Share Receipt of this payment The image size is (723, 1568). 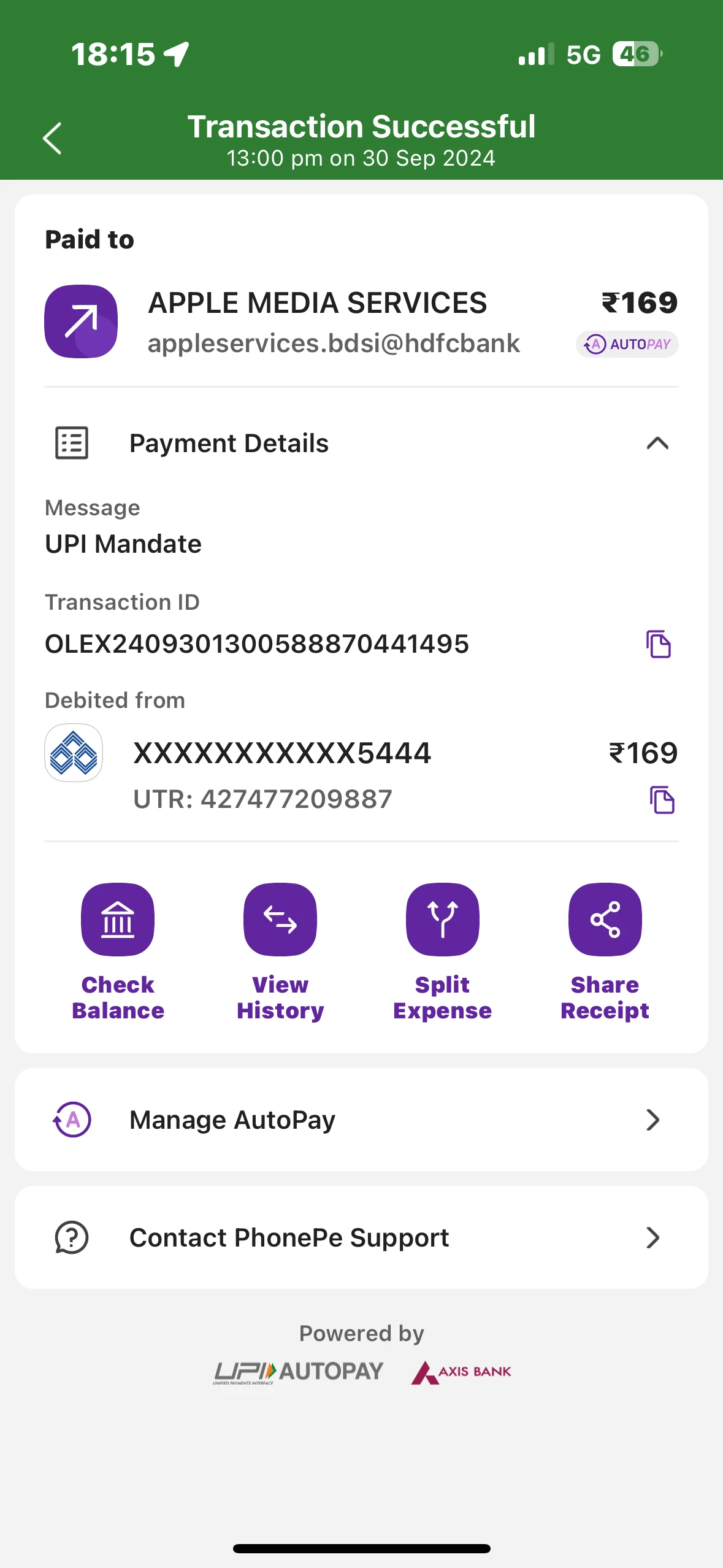point(605,920)
